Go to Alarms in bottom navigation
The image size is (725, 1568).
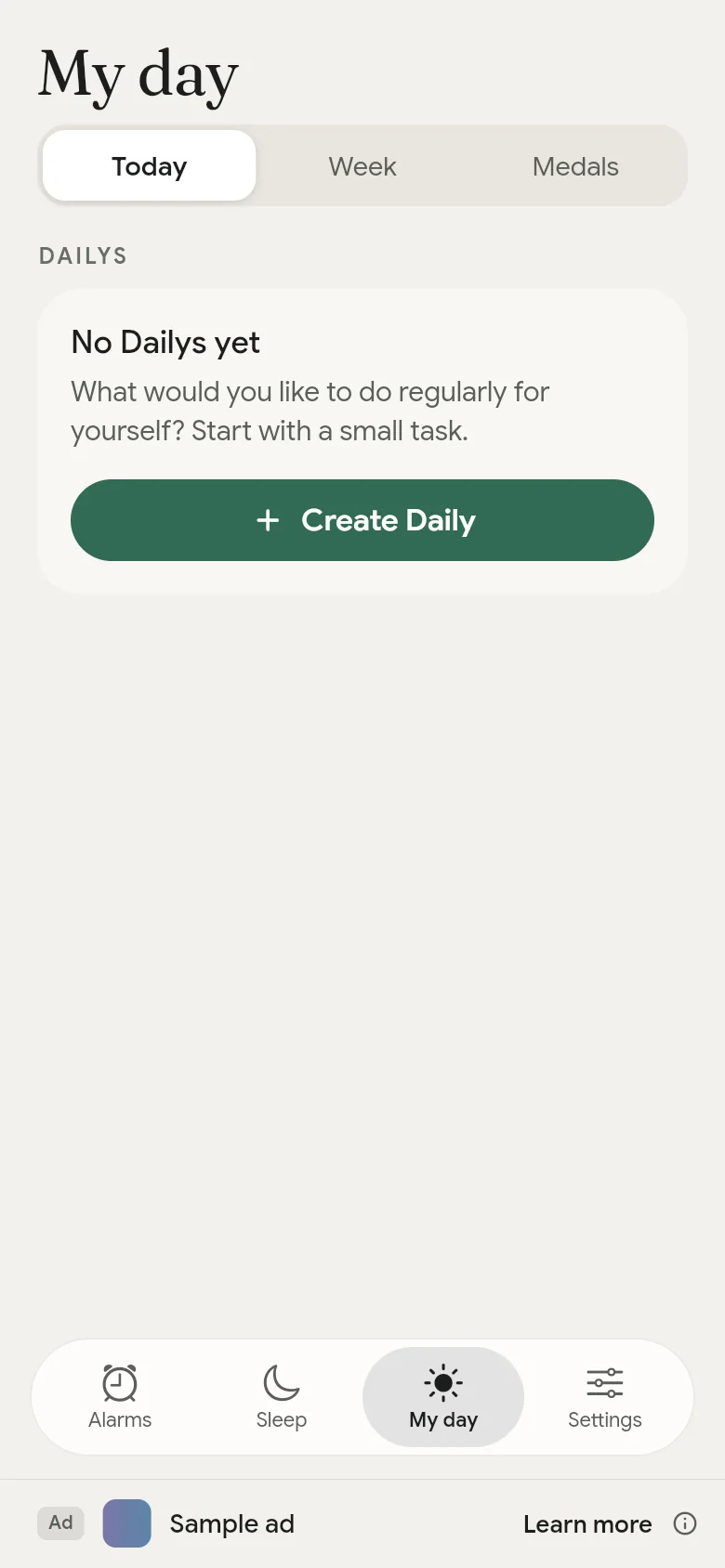click(120, 1397)
